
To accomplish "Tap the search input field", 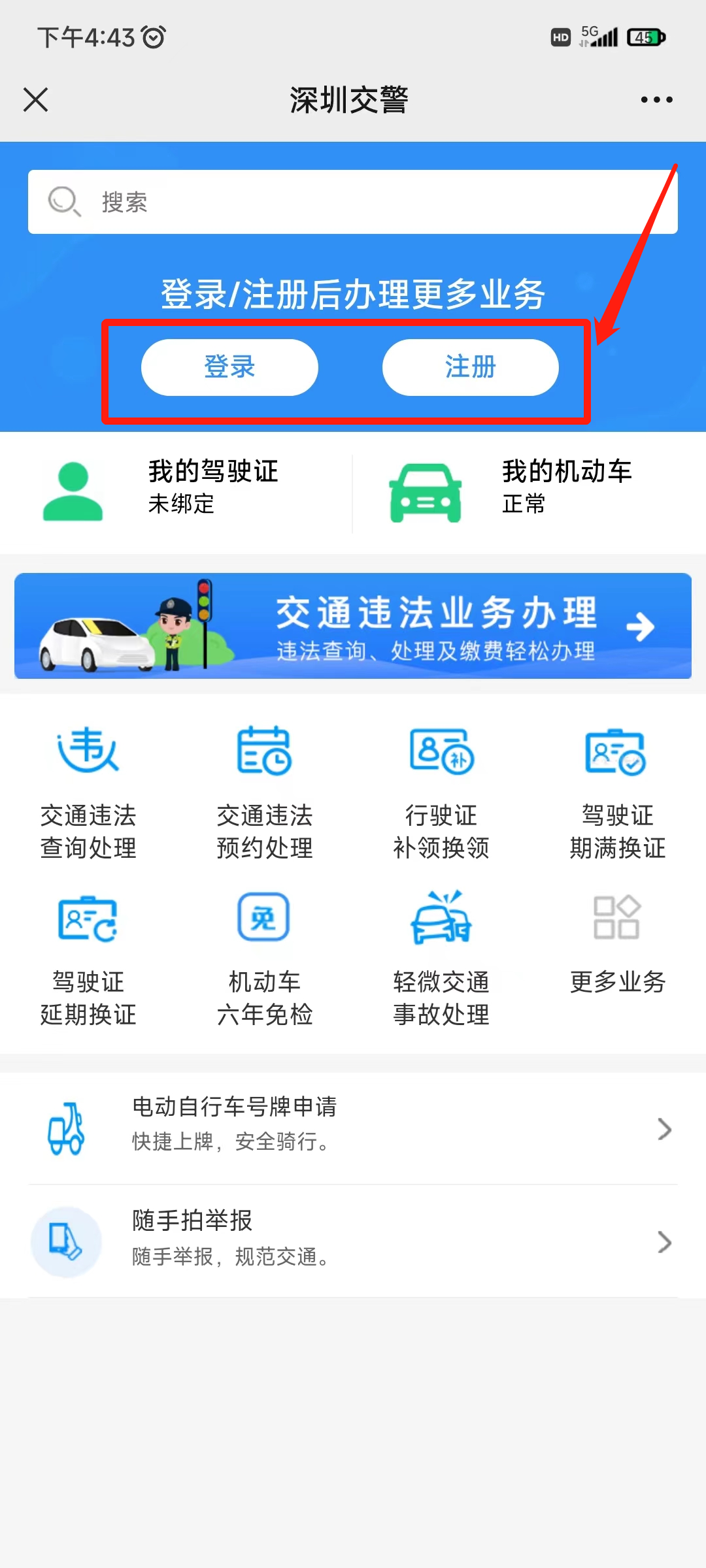I will point(353,201).
